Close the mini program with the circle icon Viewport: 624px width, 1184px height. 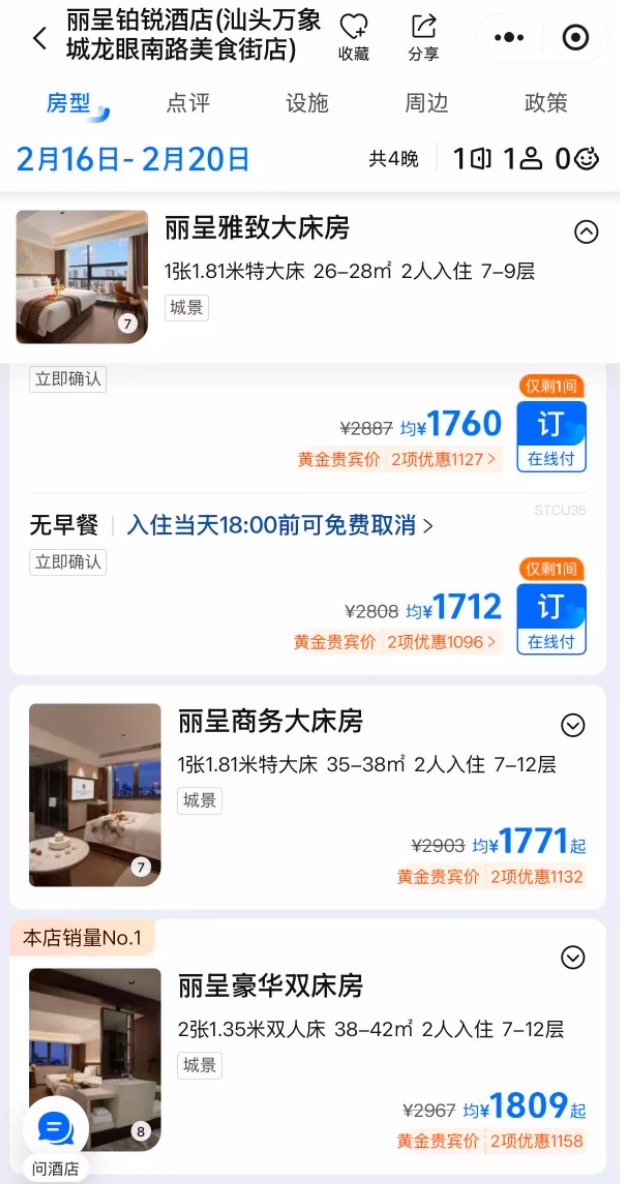point(576,38)
